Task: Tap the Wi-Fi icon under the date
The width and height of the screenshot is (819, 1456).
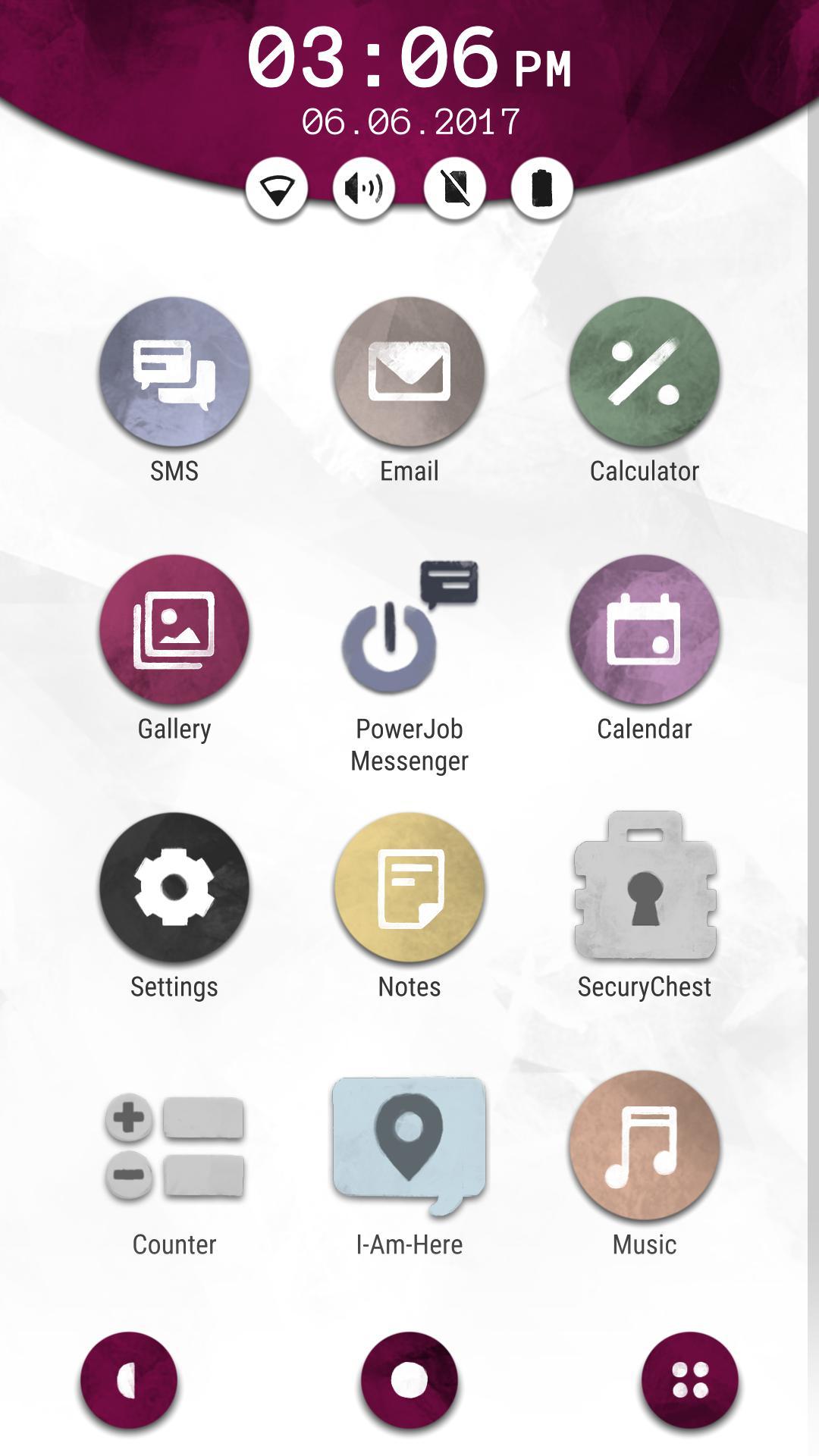Action: coord(277,189)
